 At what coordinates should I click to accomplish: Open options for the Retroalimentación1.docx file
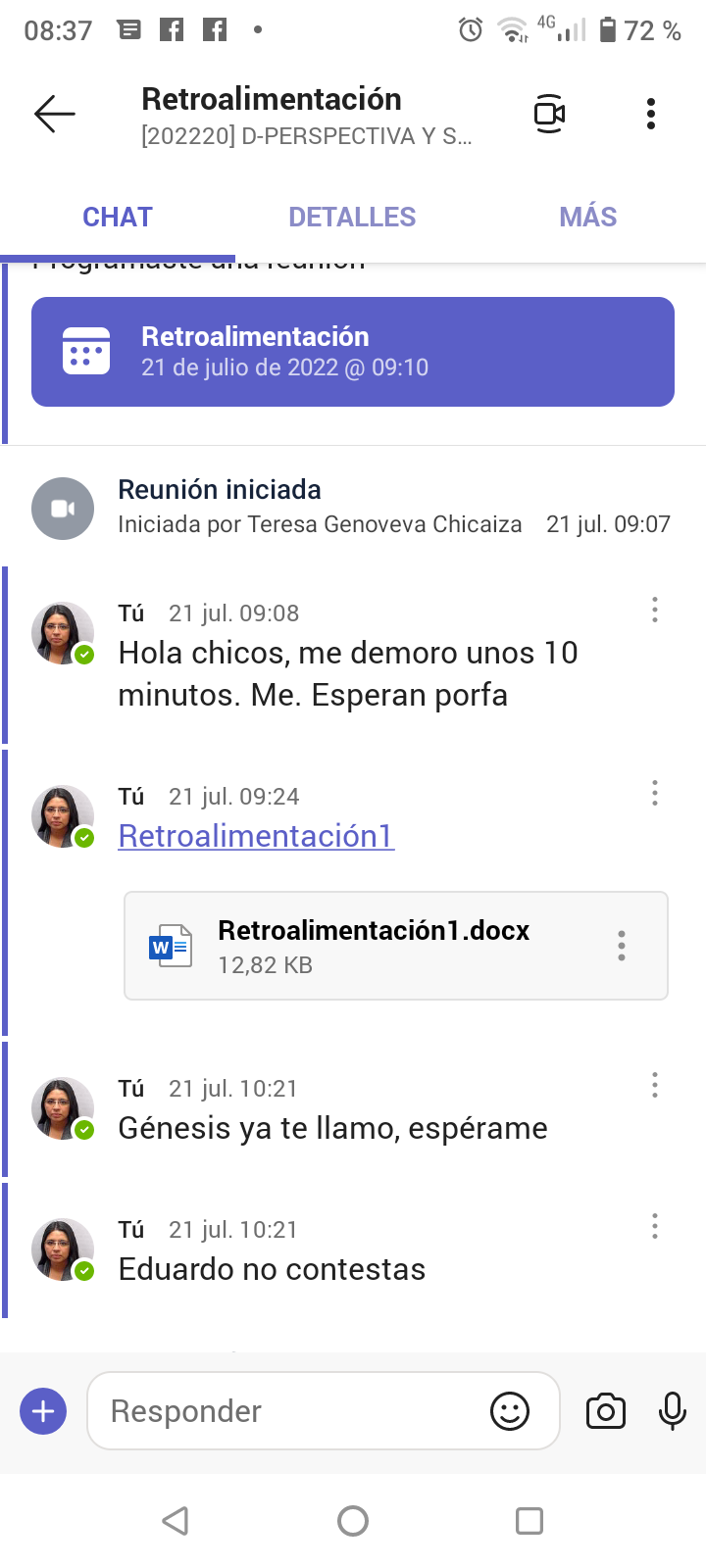(622, 946)
